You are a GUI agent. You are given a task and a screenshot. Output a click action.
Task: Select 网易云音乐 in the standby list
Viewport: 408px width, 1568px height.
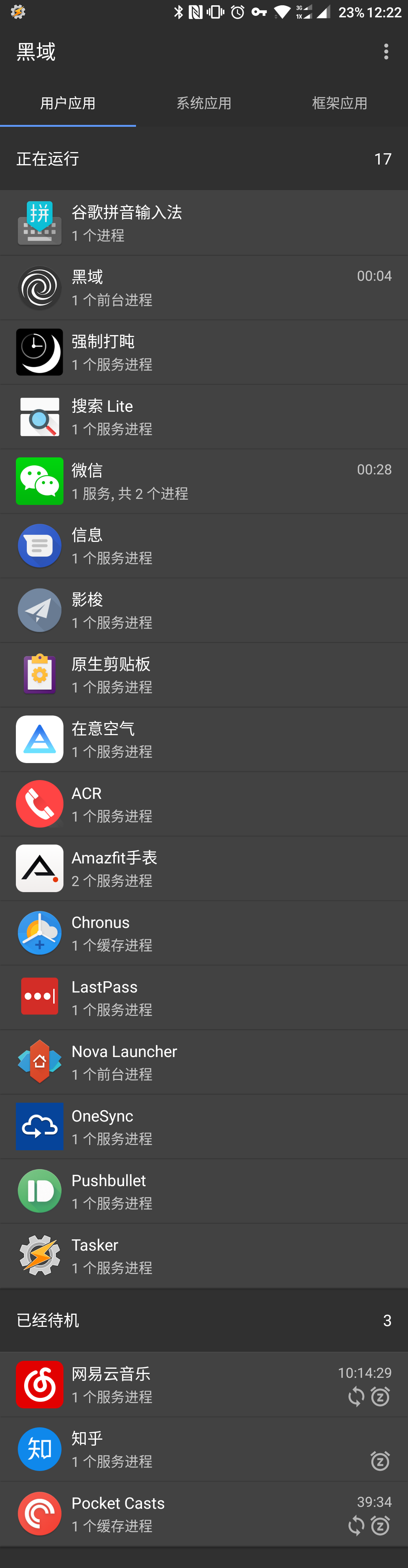(x=204, y=1385)
